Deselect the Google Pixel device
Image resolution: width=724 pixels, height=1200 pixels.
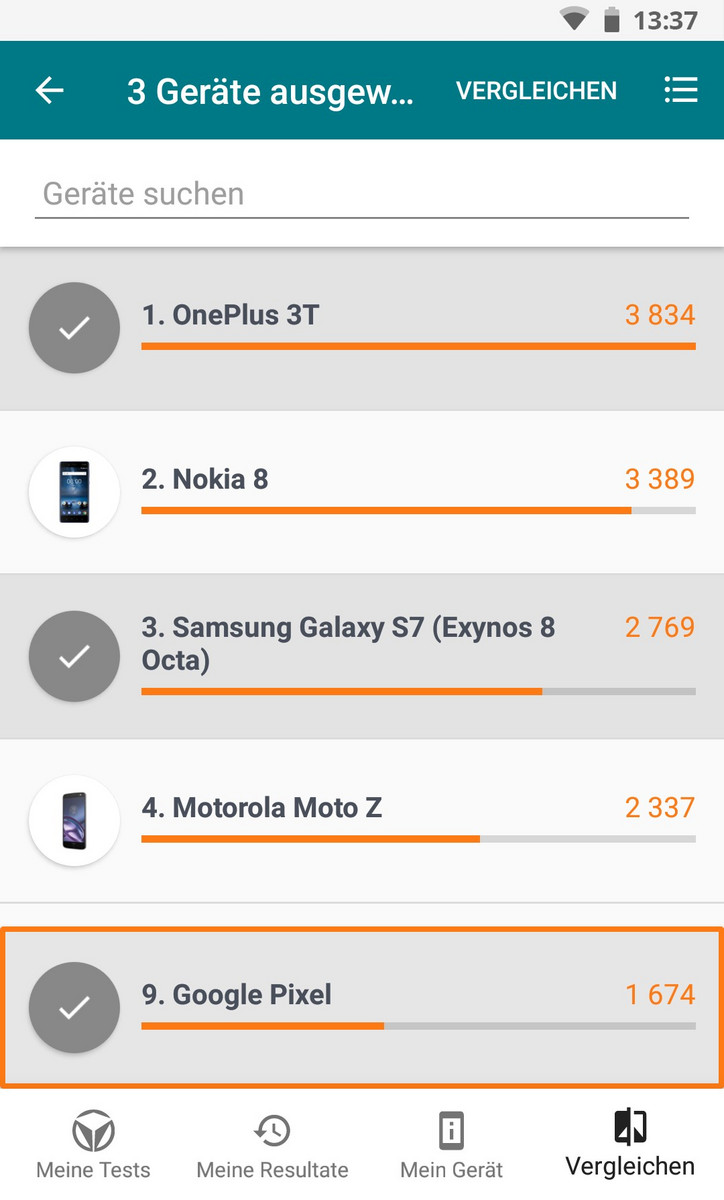pyautogui.click(x=74, y=1007)
